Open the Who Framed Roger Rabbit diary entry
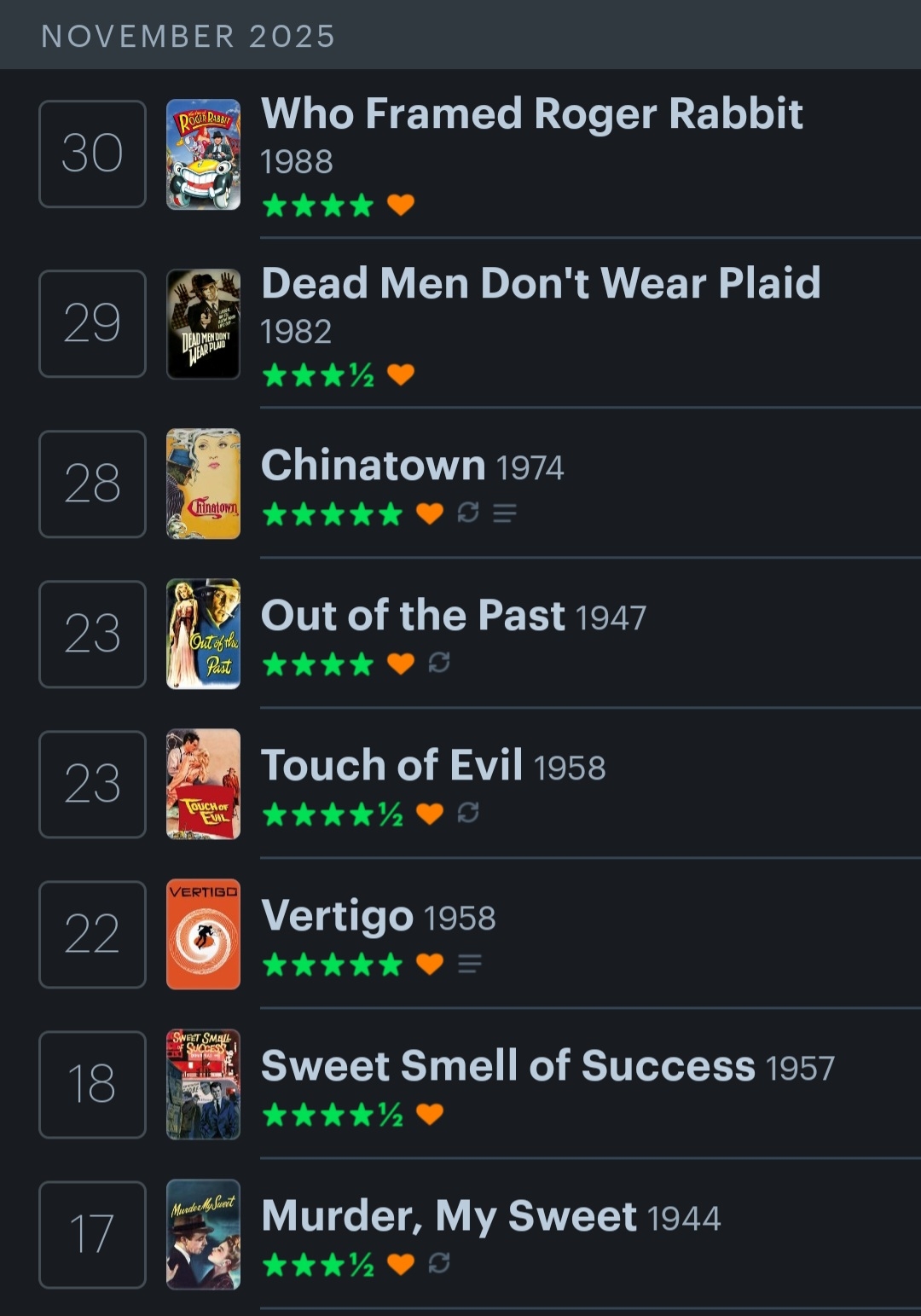The image size is (921, 1316). [x=531, y=114]
